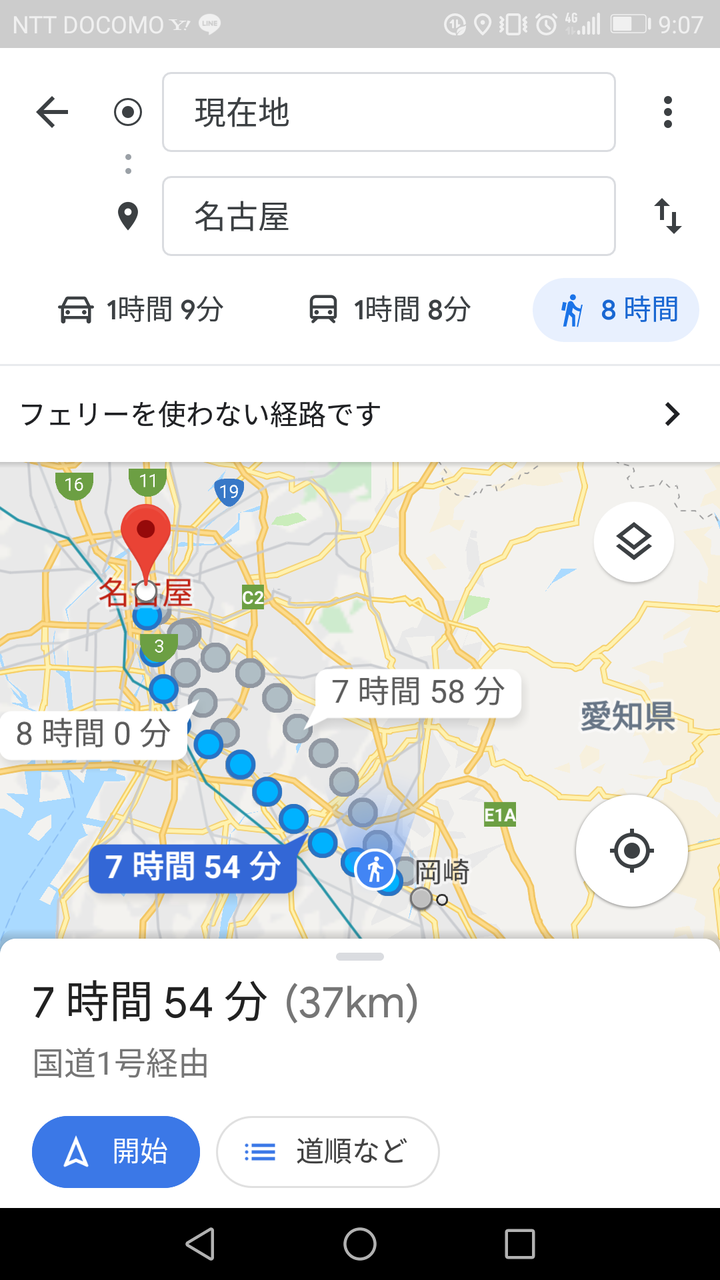The width and height of the screenshot is (720, 1280).
Task: Edit the 名古屋 destination field
Action: (x=389, y=216)
